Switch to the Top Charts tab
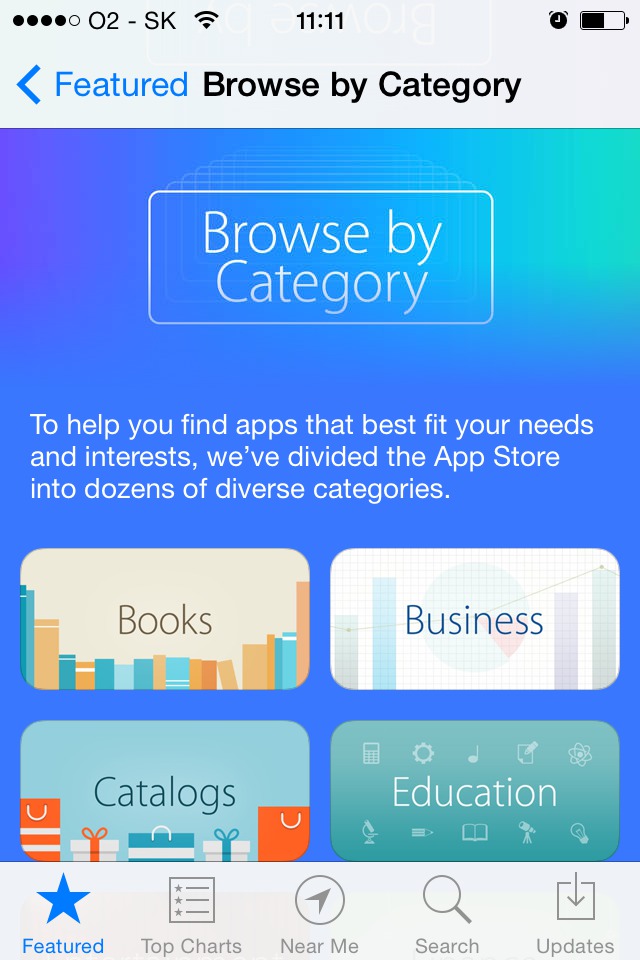The width and height of the screenshot is (640, 960). pyautogui.click(x=191, y=913)
